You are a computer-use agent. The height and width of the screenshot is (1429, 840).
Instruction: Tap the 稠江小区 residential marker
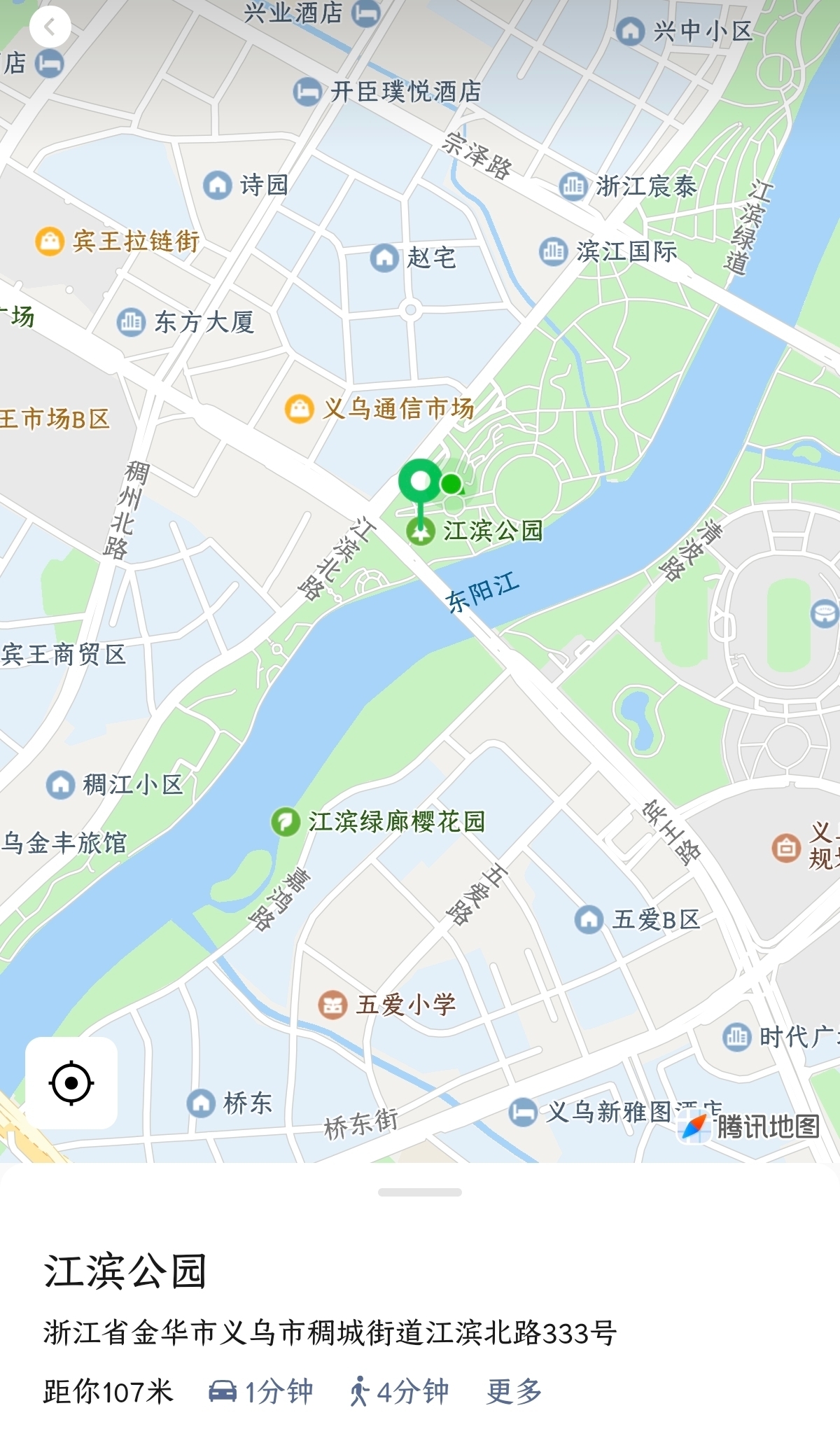point(60,784)
